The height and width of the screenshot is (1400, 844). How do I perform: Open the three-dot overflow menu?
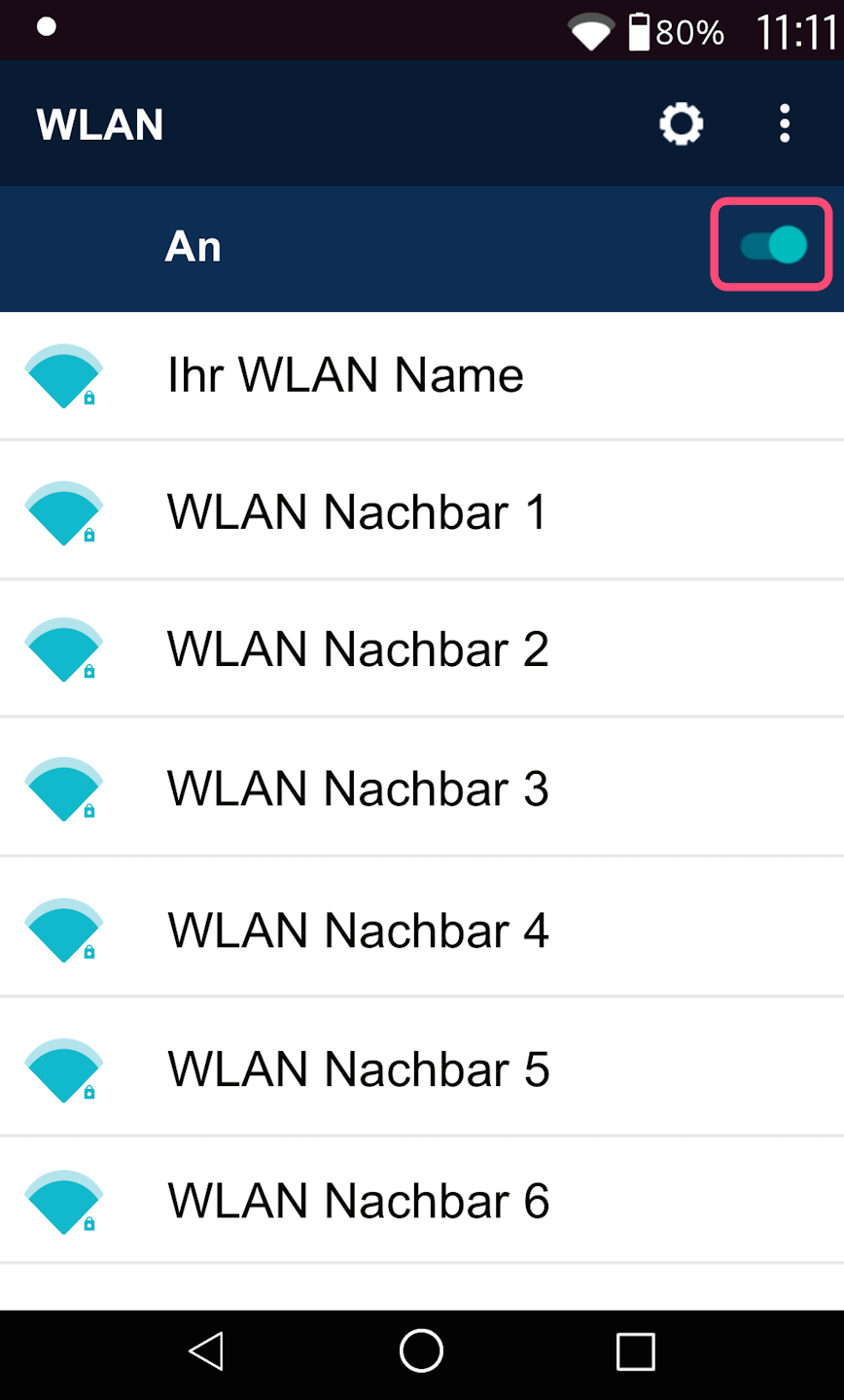(x=785, y=124)
